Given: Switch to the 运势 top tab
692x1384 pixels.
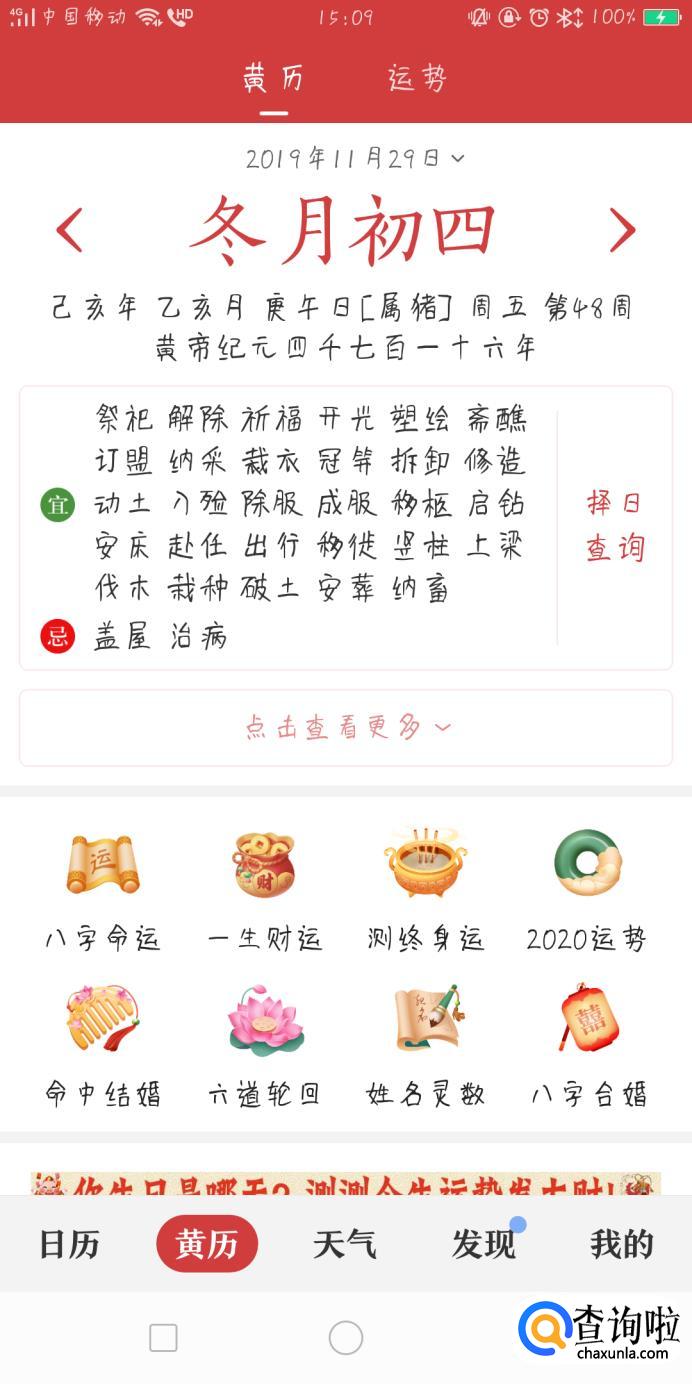Looking at the screenshot, I should 416,78.
